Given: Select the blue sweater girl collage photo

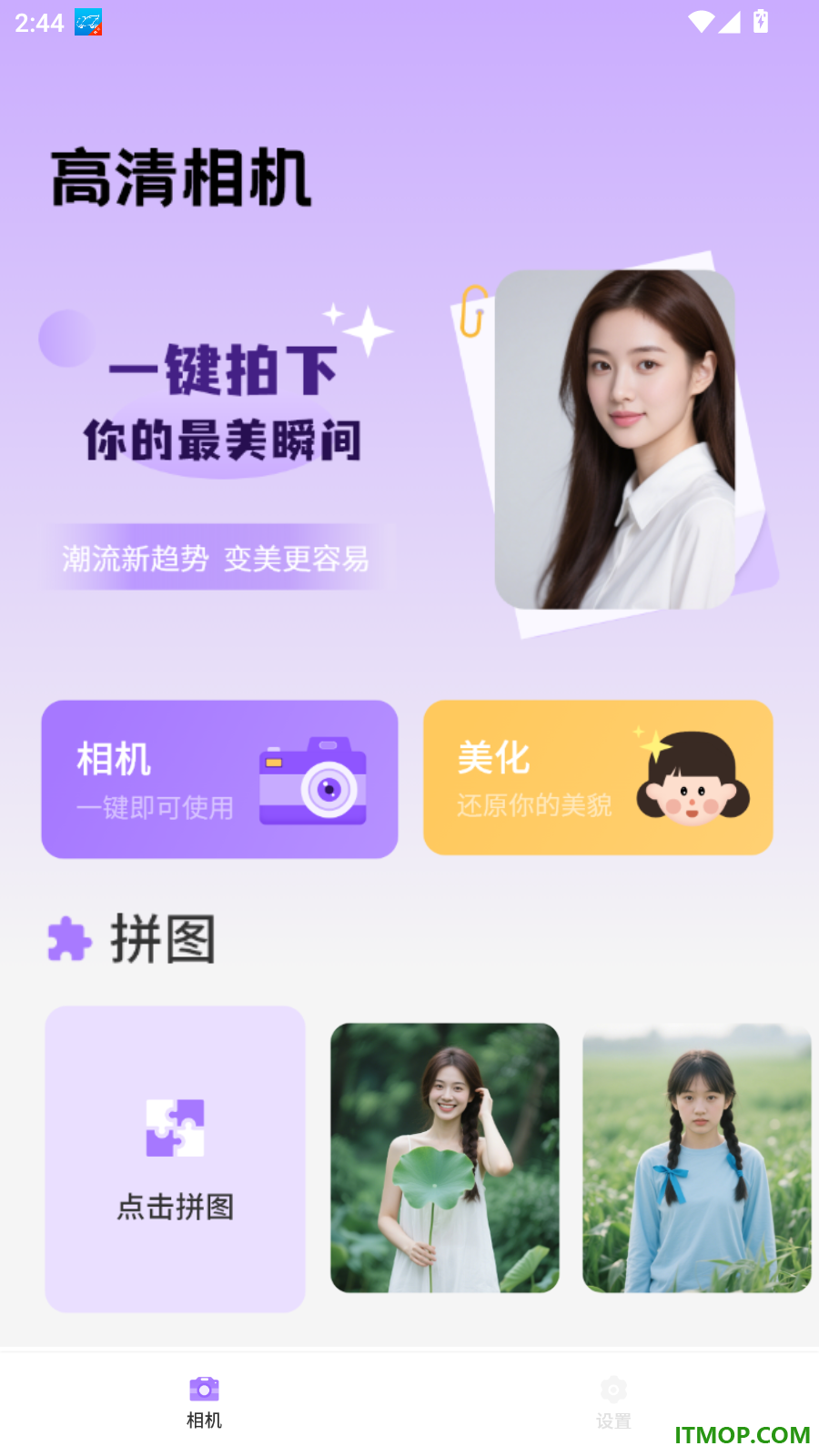Looking at the screenshot, I should 697,1158.
